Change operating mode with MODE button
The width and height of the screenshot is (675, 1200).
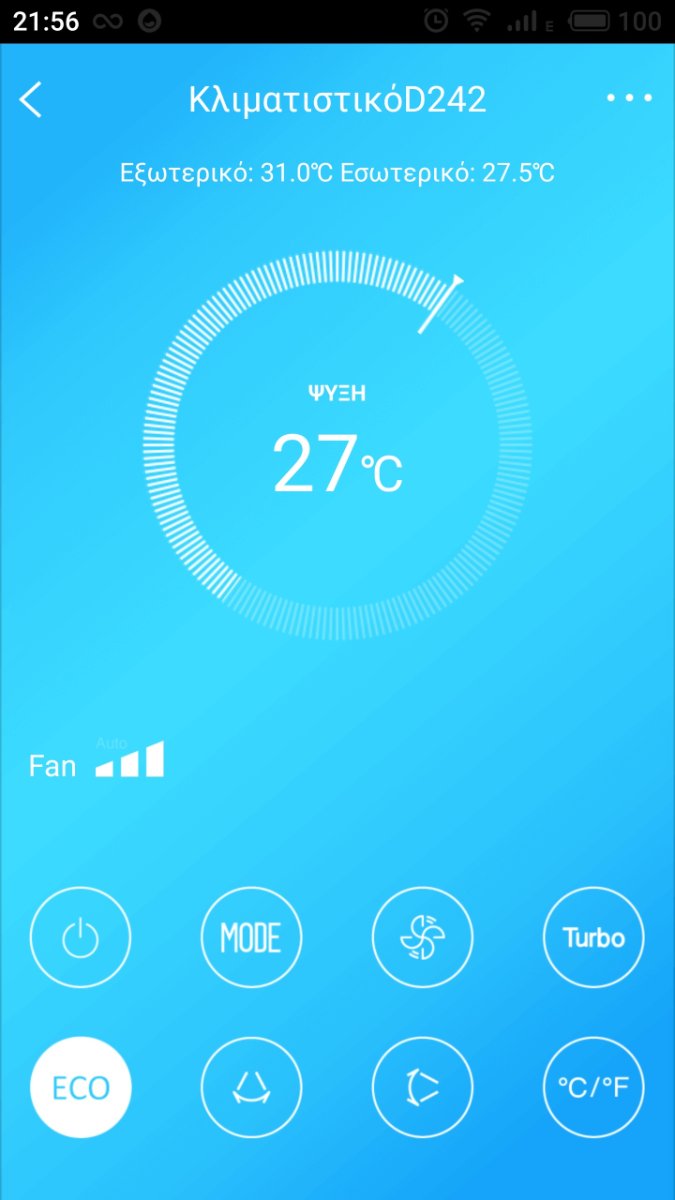251,938
